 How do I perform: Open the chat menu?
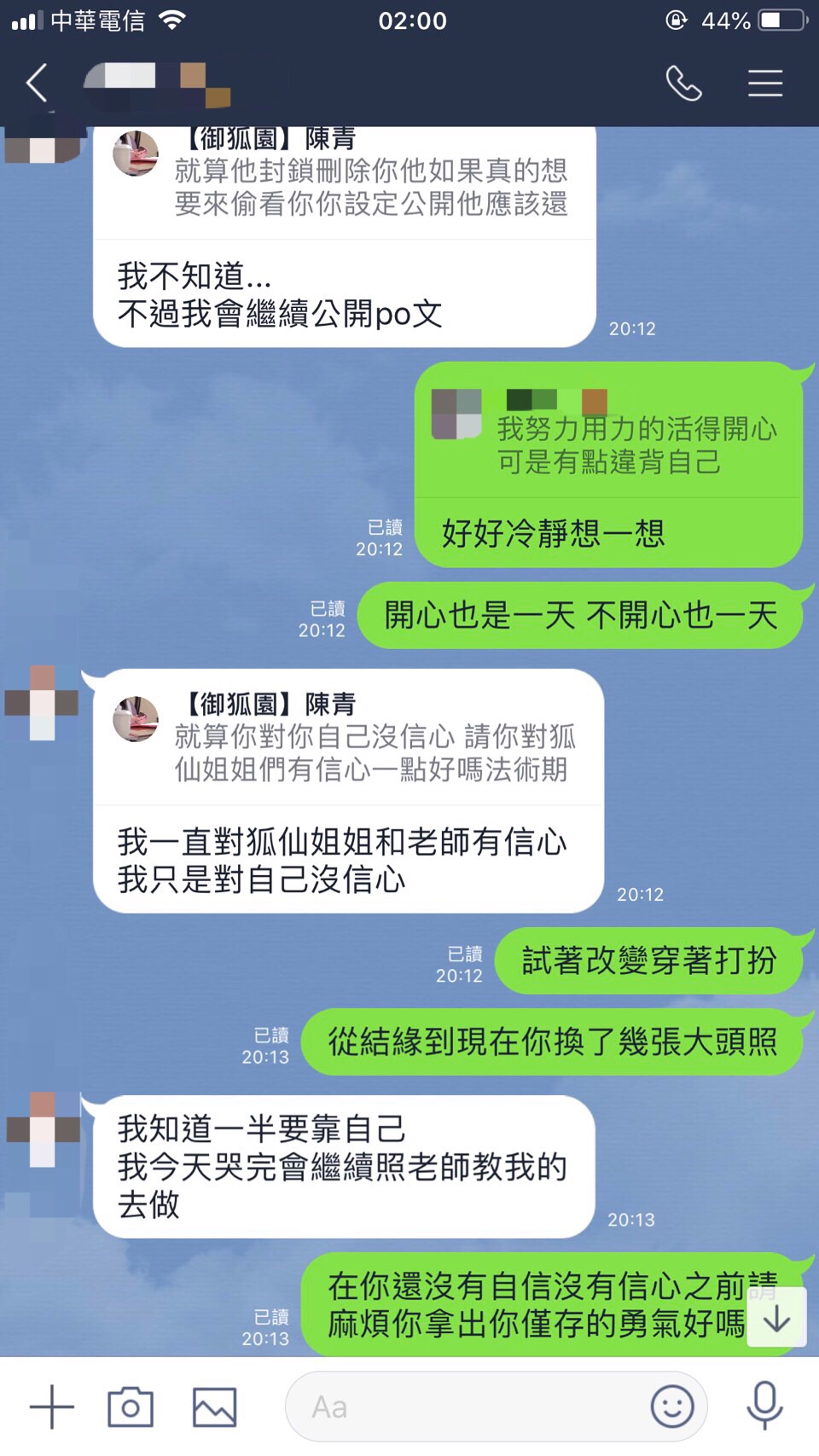click(765, 84)
